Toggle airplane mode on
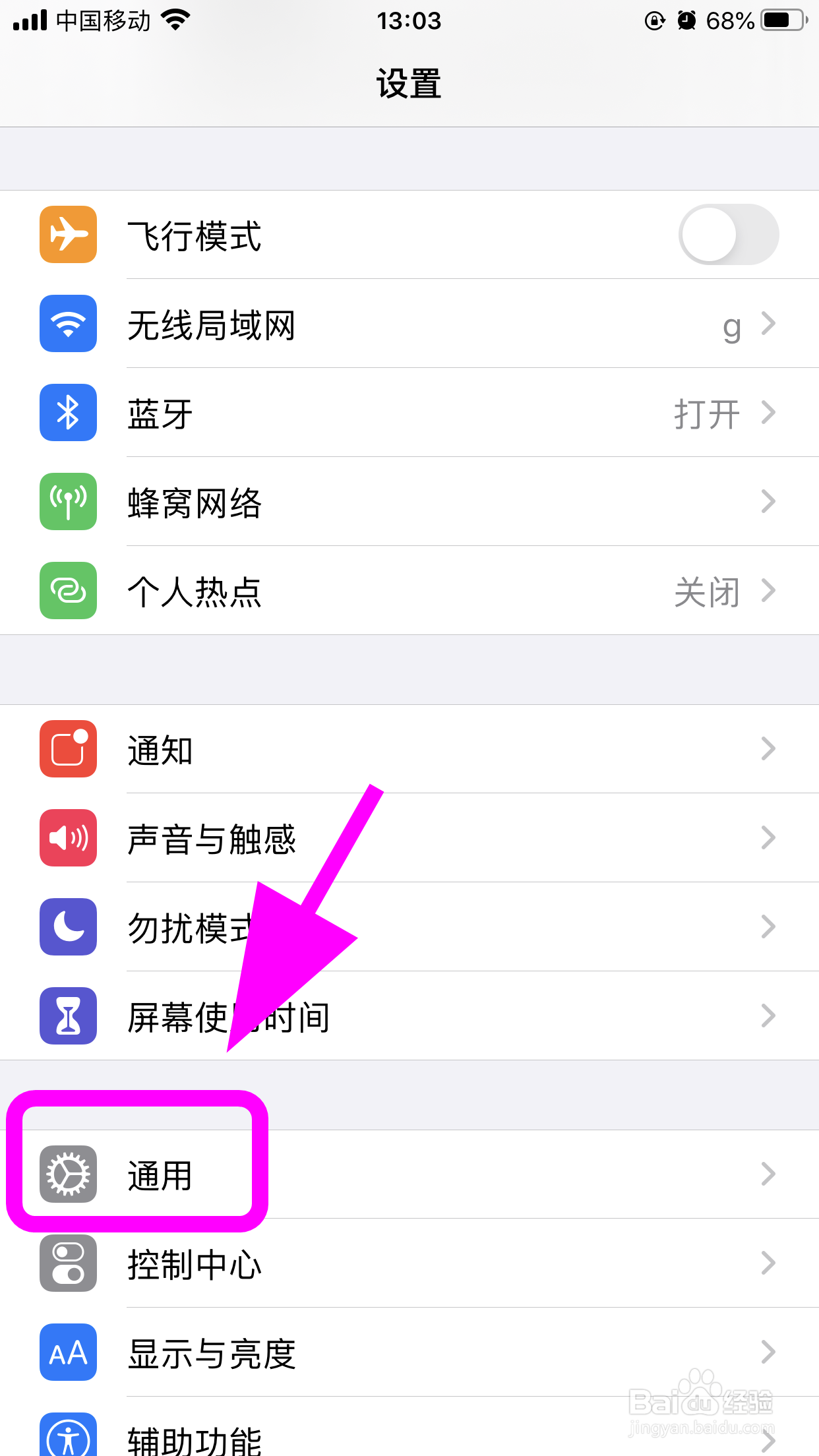This screenshot has width=819, height=1456. [729, 235]
